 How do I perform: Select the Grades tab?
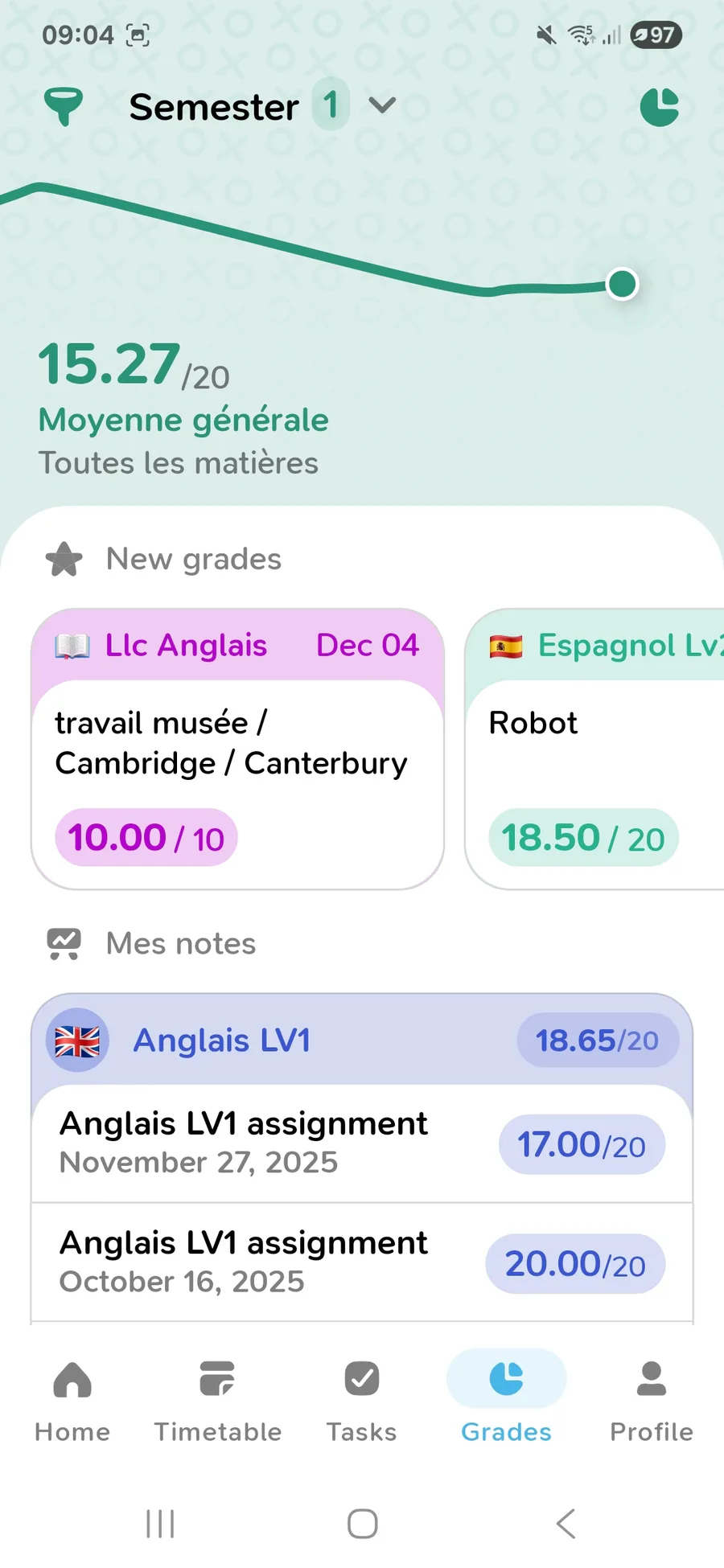tap(507, 1399)
